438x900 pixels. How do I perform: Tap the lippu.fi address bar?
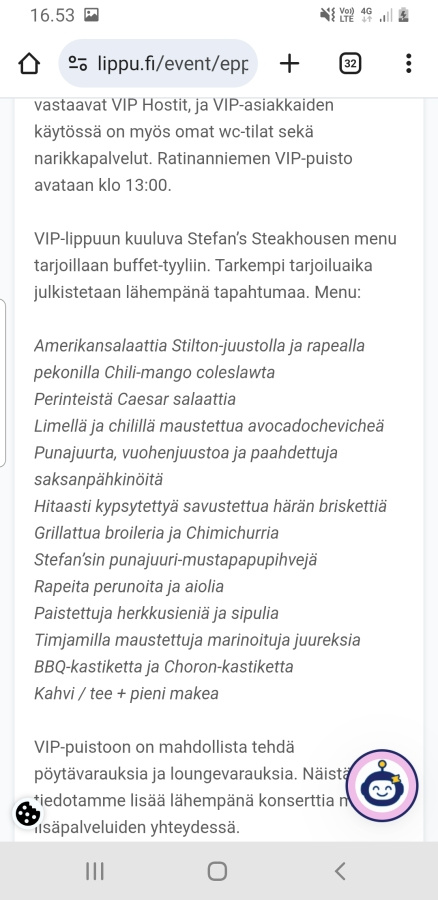click(158, 63)
